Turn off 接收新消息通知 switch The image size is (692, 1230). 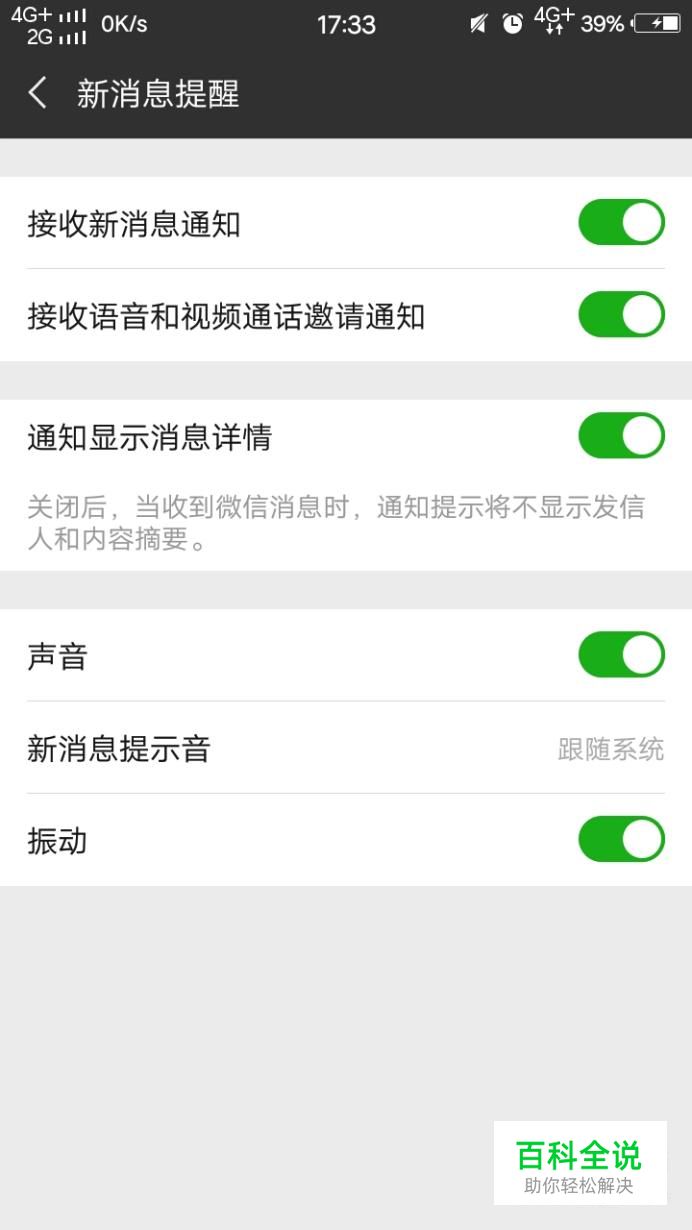click(621, 222)
